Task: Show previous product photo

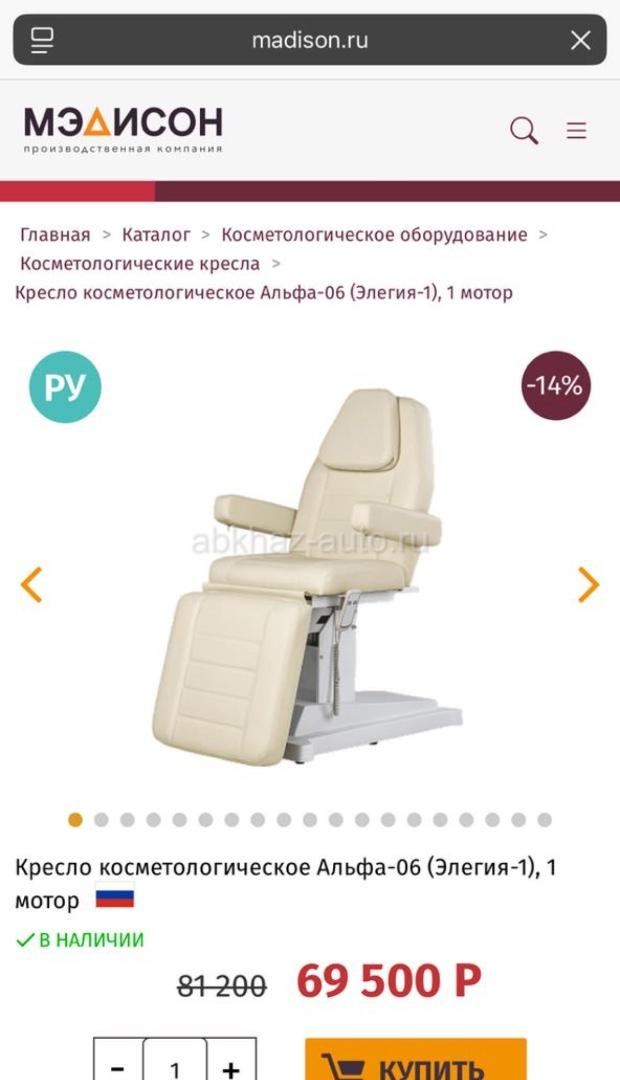Action: click(32, 584)
